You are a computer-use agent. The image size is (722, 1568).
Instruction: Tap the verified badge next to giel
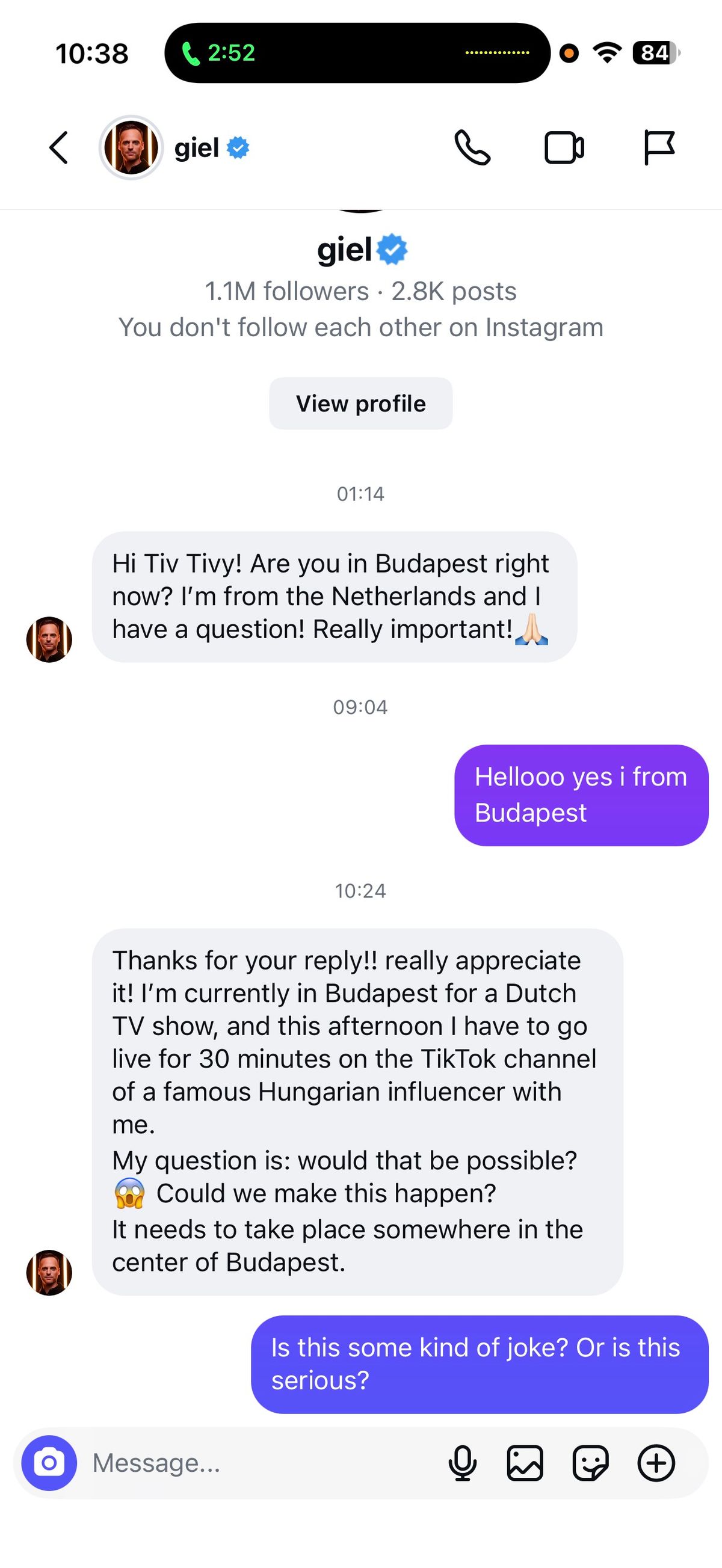click(238, 148)
